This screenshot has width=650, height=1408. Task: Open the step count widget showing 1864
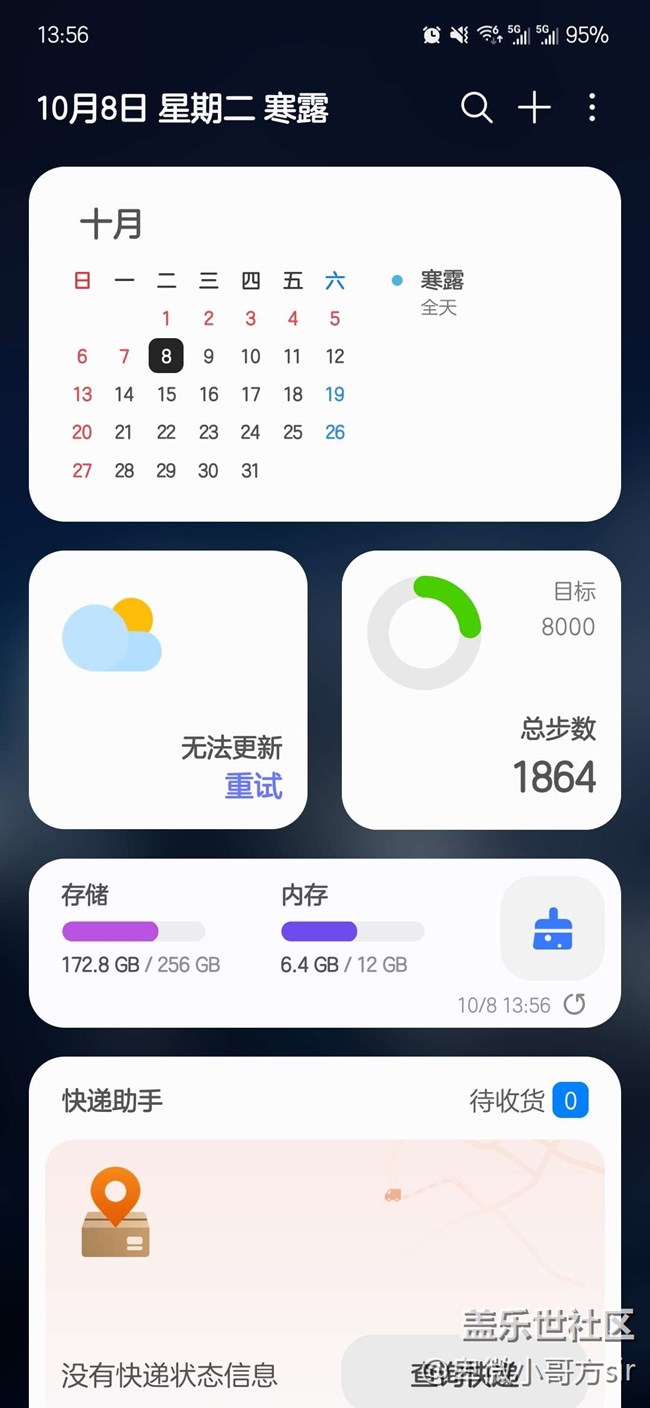[x=481, y=690]
